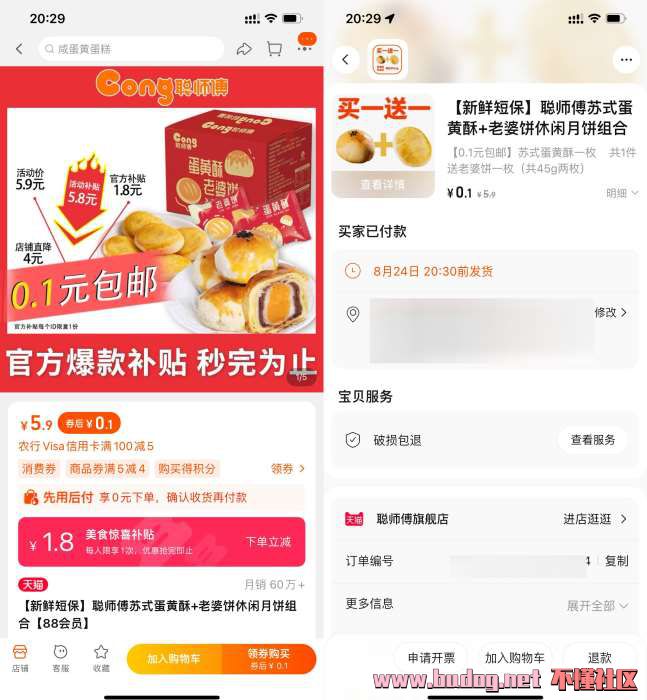This screenshot has height=700, width=647.
Task: Go back from the product page search bar
Action: point(19,49)
